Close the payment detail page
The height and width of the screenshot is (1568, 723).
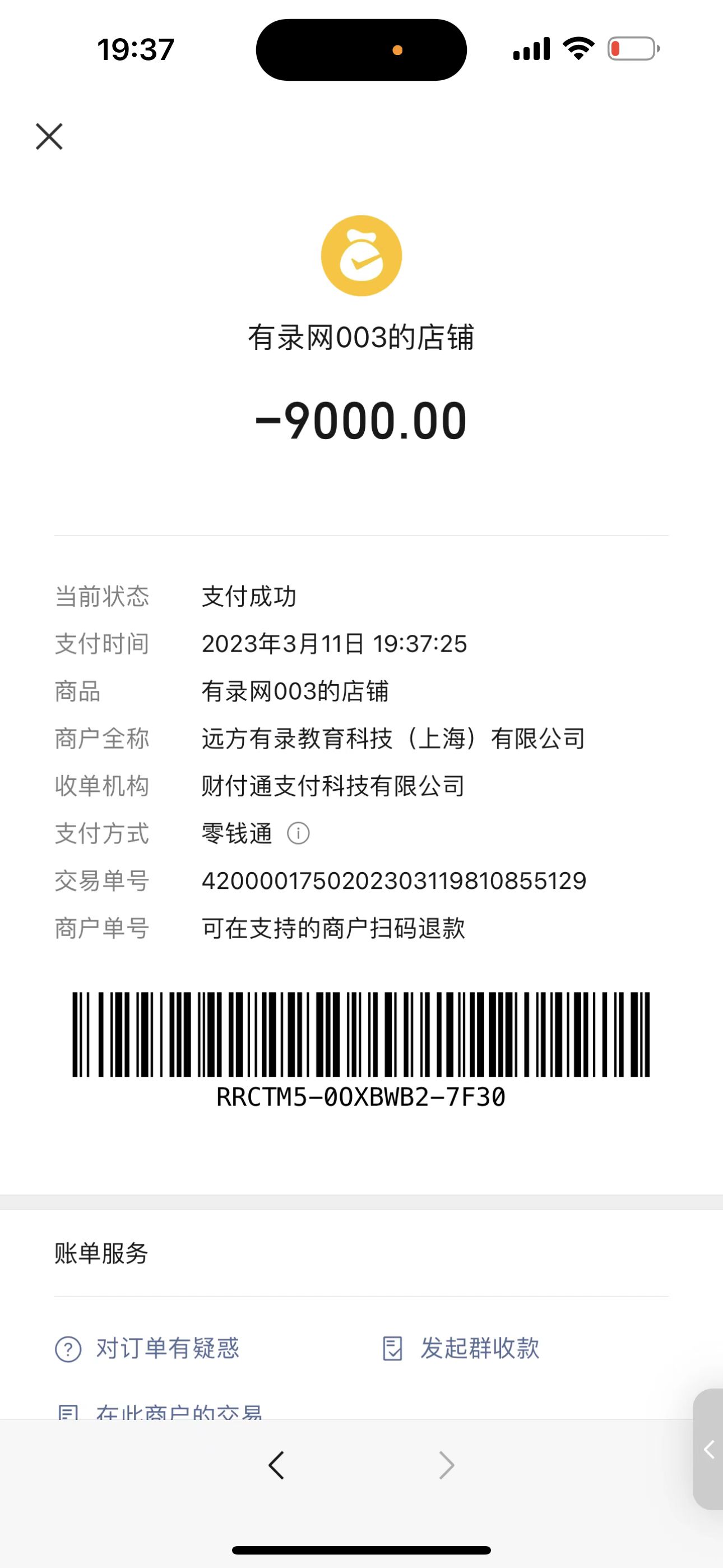coord(49,136)
